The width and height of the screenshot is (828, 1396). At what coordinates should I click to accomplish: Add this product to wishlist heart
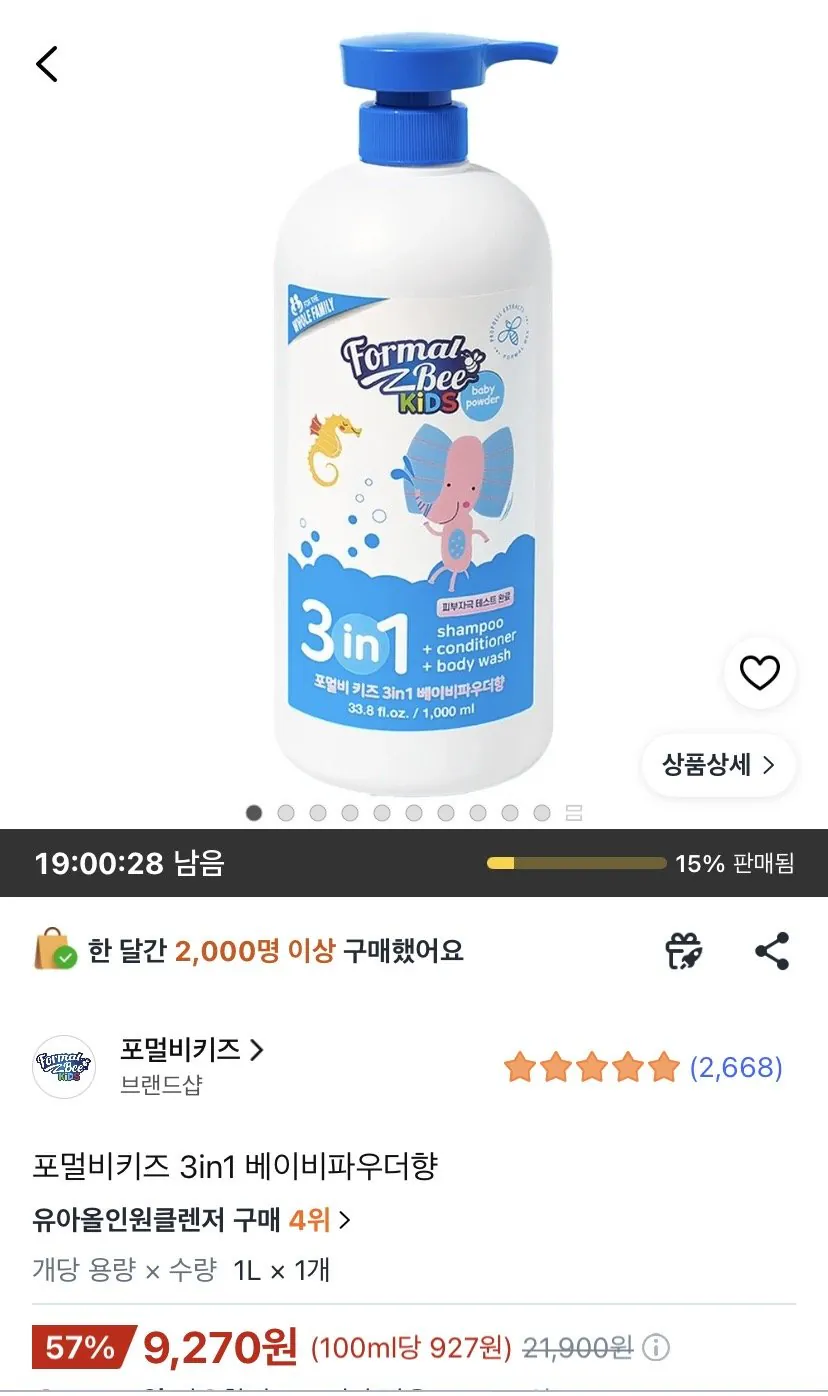(x=759, y=673)
